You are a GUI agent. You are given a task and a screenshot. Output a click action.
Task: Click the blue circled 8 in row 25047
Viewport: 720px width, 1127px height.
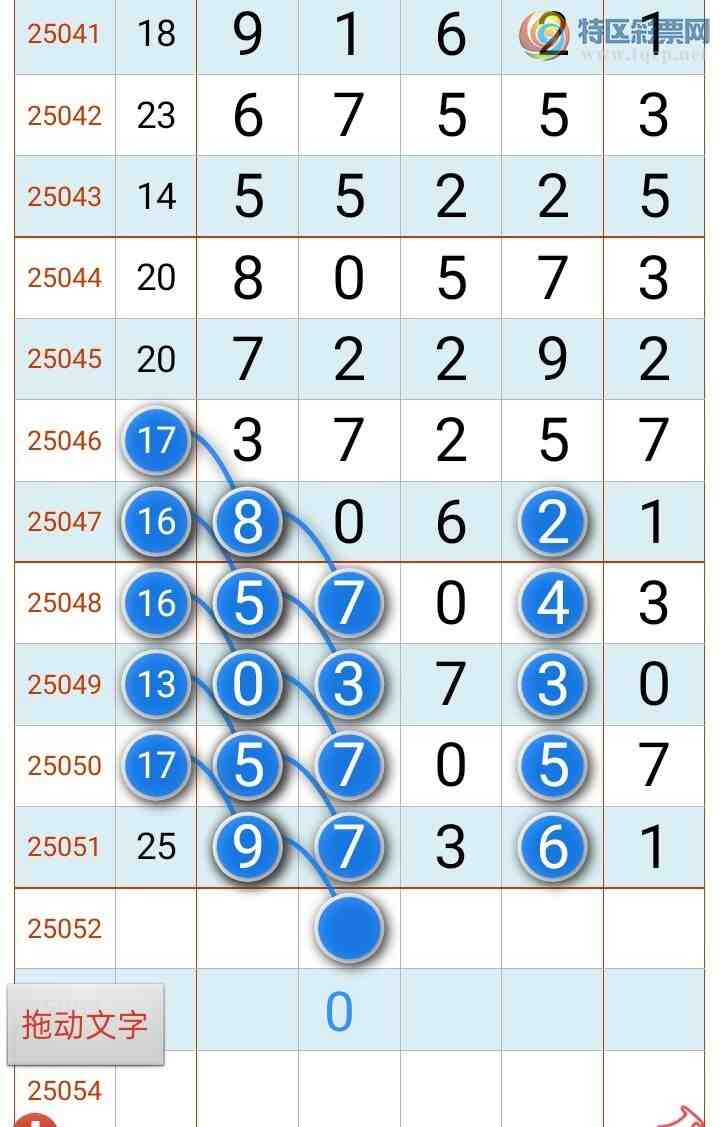click(x=247, y=522)
